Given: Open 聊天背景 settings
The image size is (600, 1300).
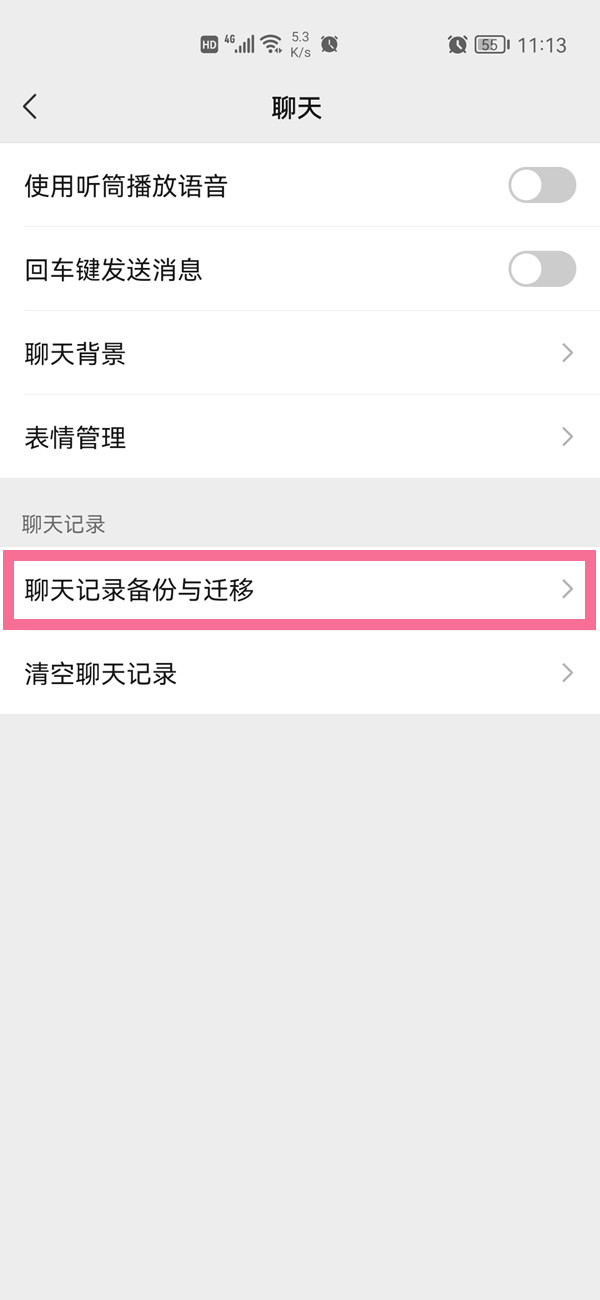Looking at the screenshot, I should click(300, 353).
